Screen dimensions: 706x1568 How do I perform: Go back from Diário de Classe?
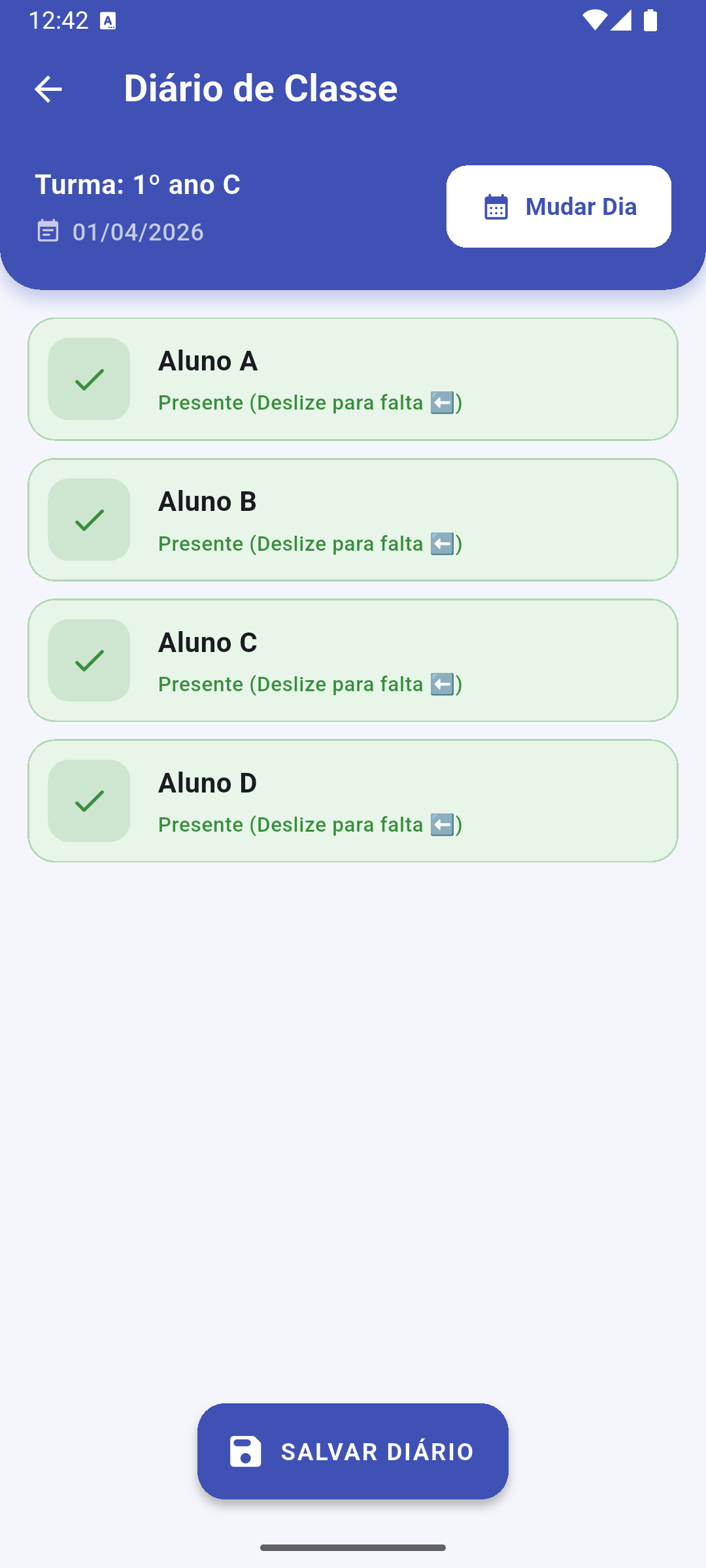[x=48, y=89]
